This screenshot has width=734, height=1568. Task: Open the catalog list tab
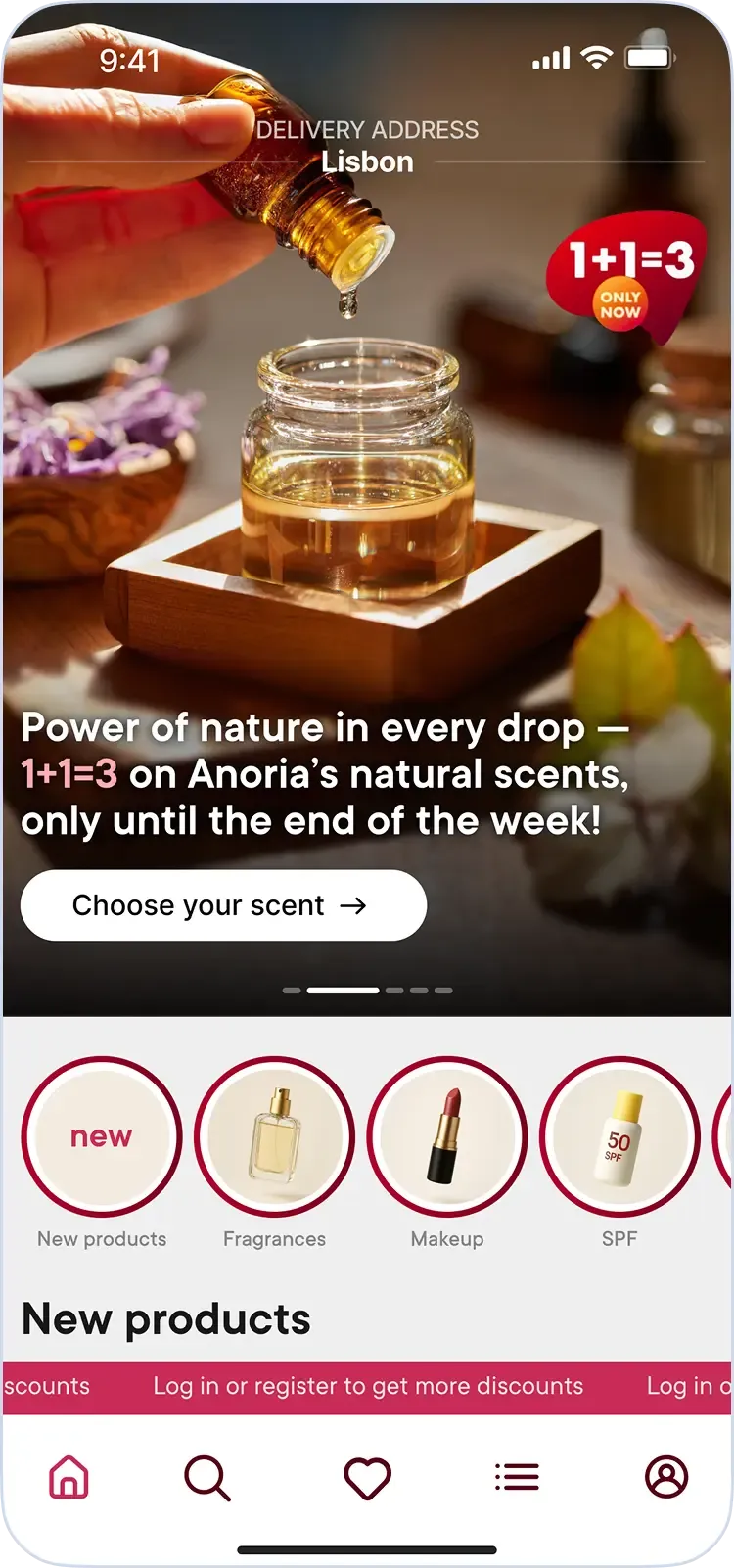pyautogui.click(x=517, y=1477)
